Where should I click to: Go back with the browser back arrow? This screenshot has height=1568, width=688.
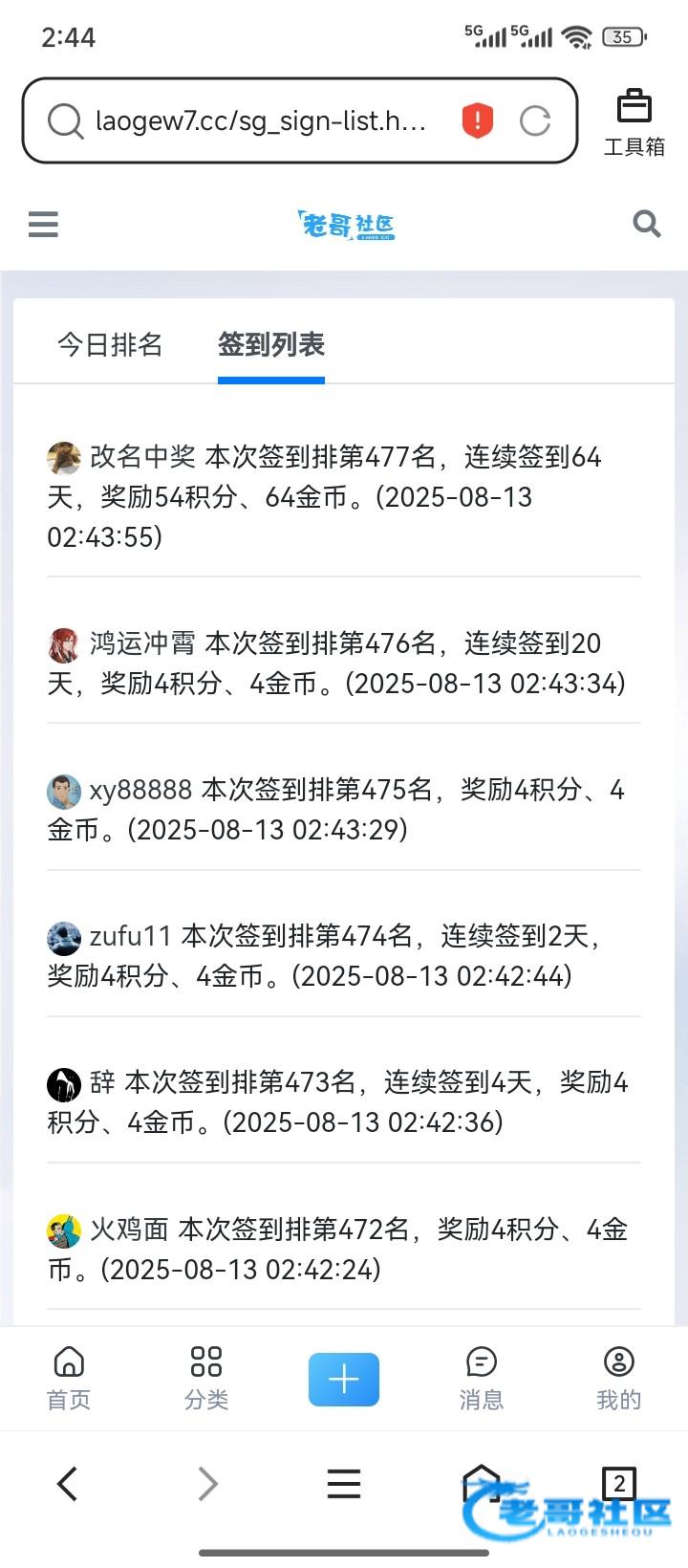tap(67, 1484)
